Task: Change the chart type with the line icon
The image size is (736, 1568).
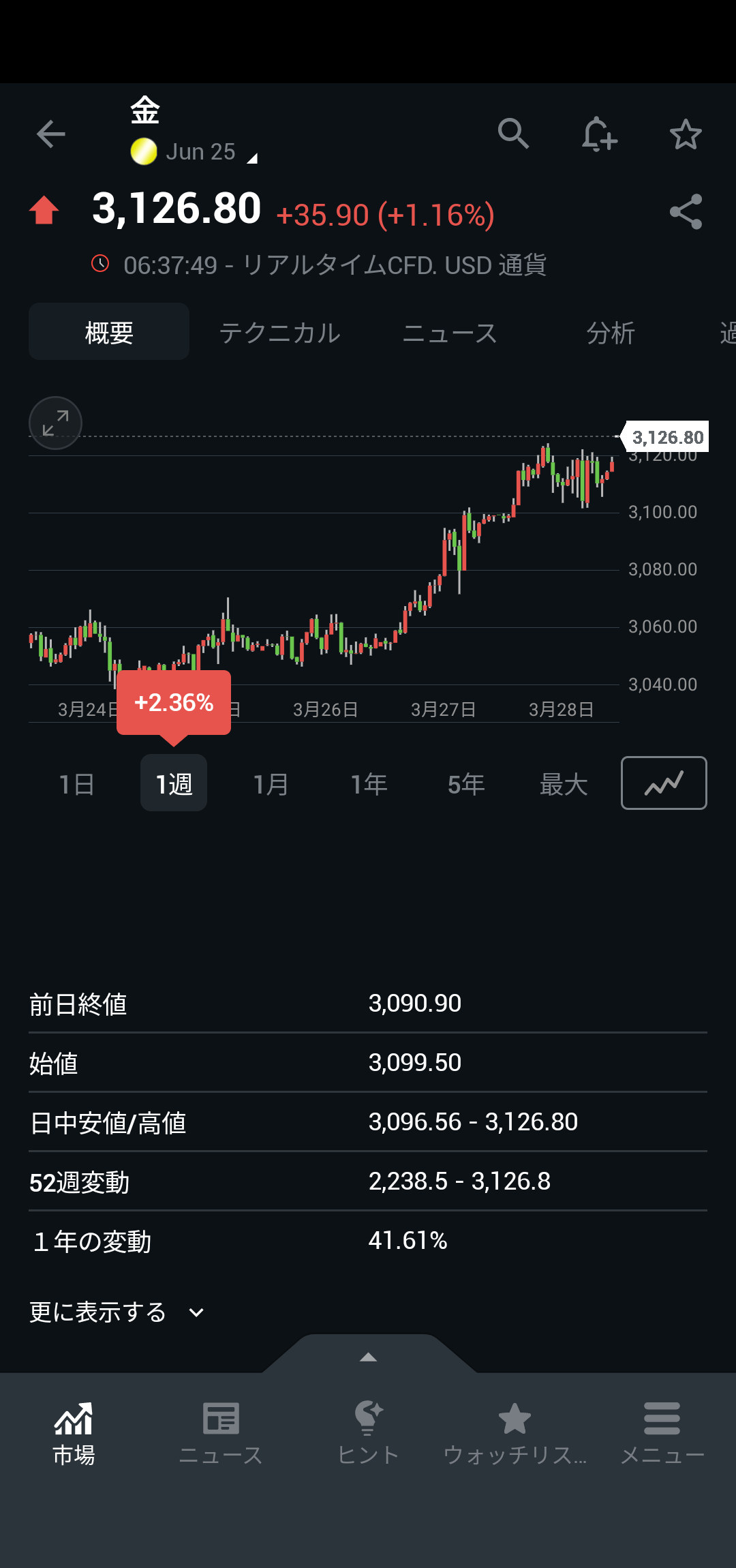Action: click(x=664, y=783)
